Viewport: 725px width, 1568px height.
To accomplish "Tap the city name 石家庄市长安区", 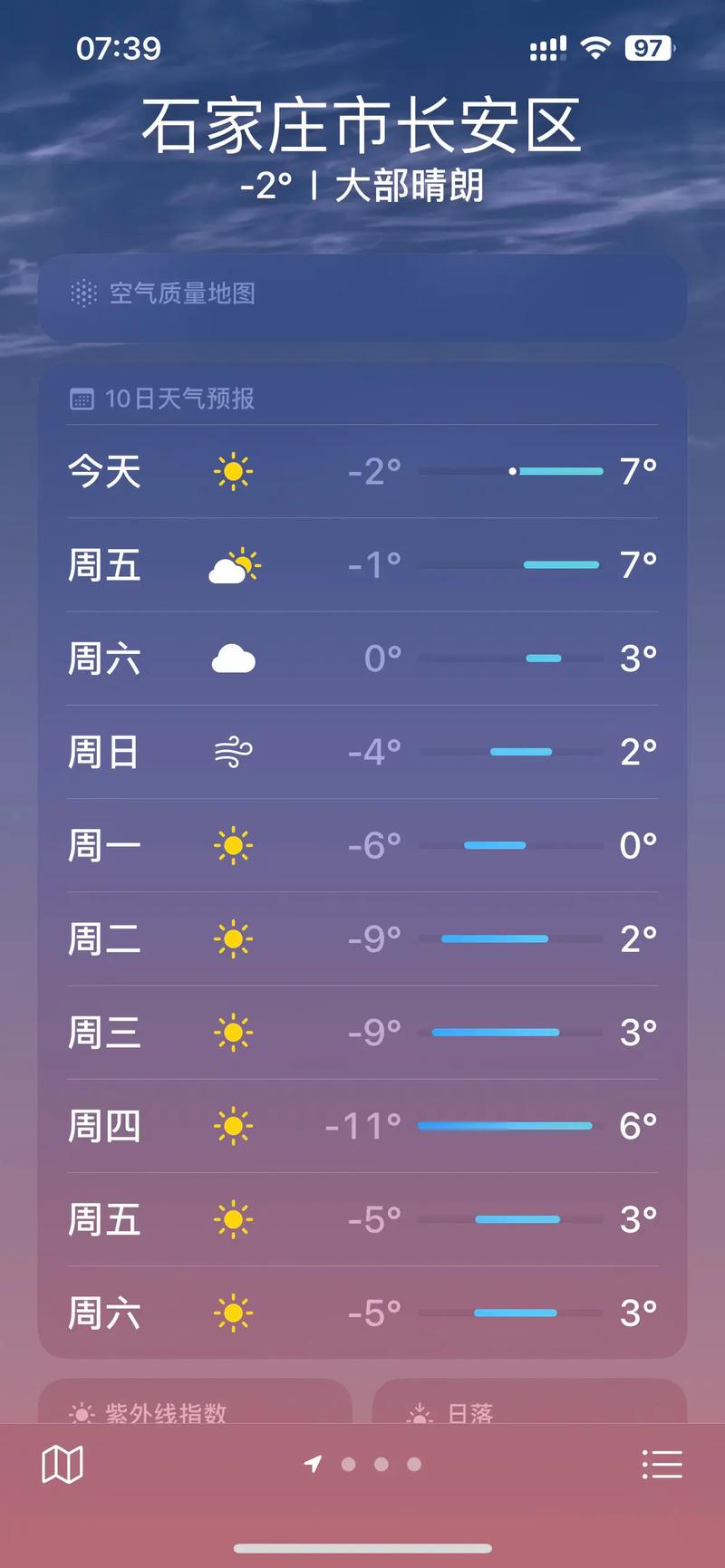I will click(361, 128).
